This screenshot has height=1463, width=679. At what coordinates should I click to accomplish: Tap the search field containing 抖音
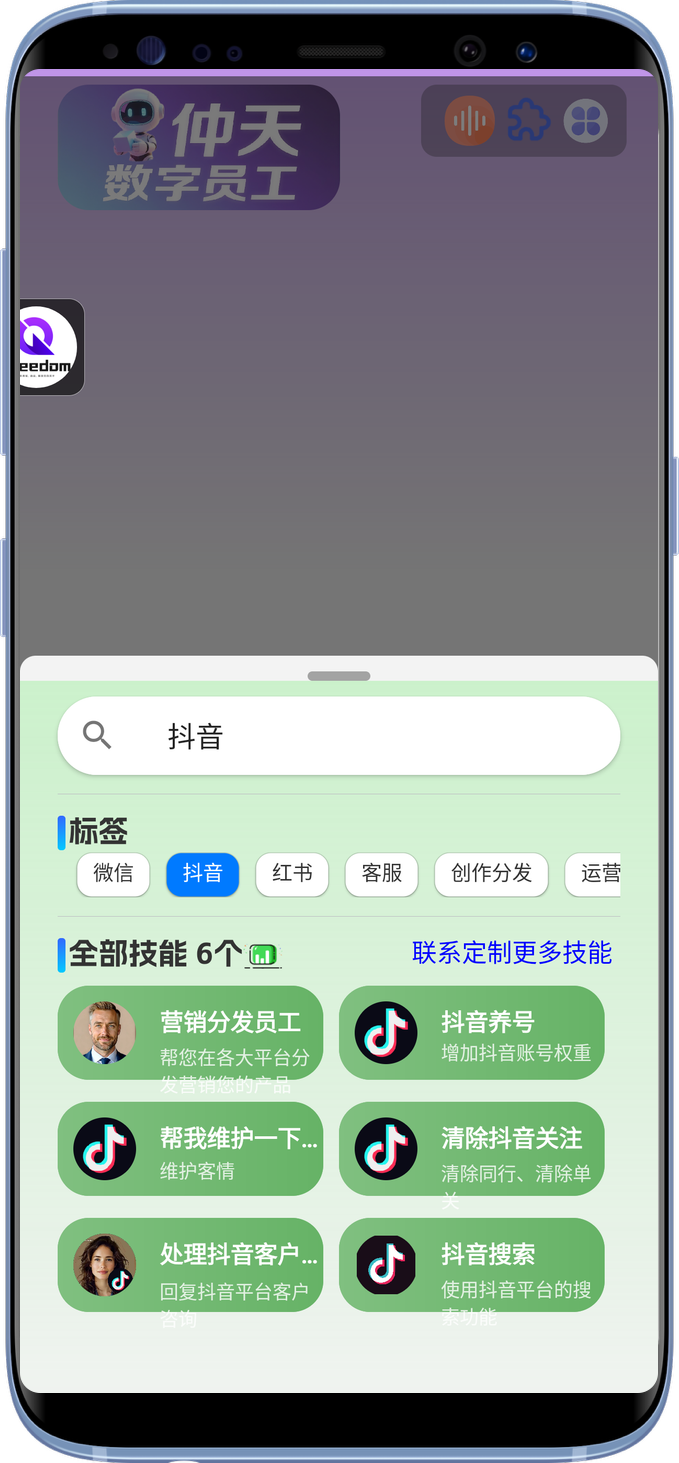tap(339, 736)
